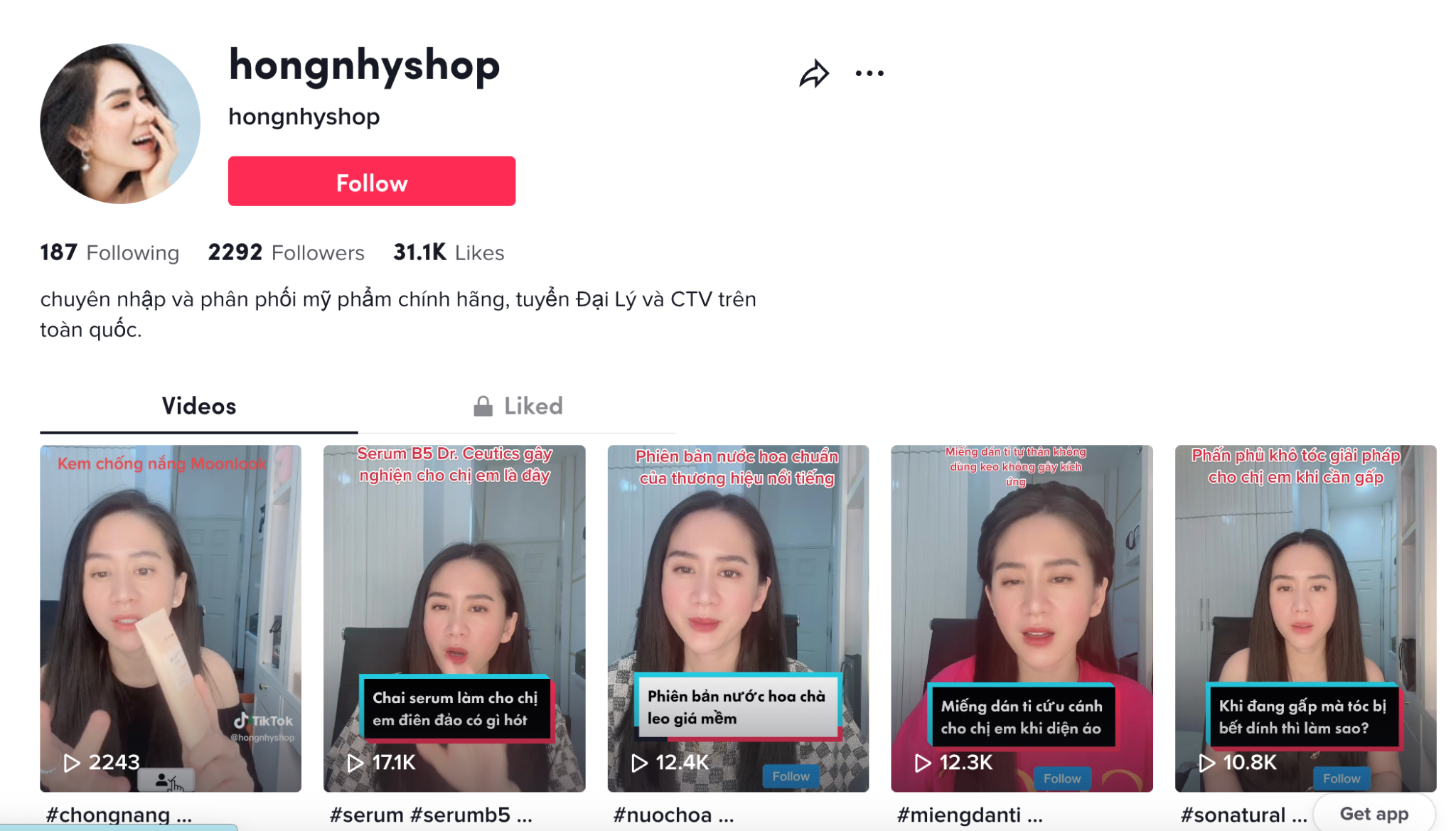Open the nước hoa video with 12.4K views

click(737, 604)
